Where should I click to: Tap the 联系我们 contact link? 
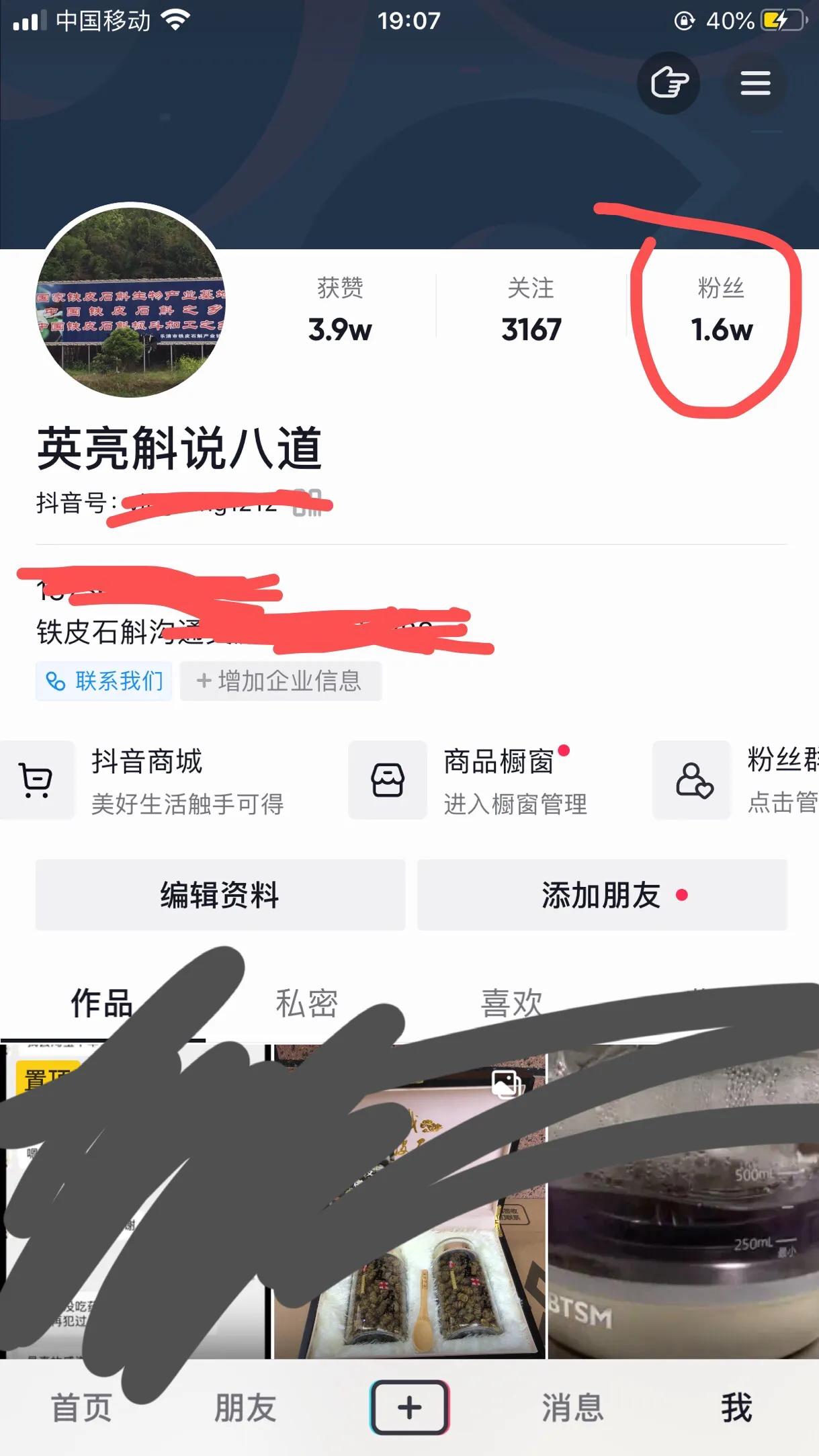coord(104,681)
